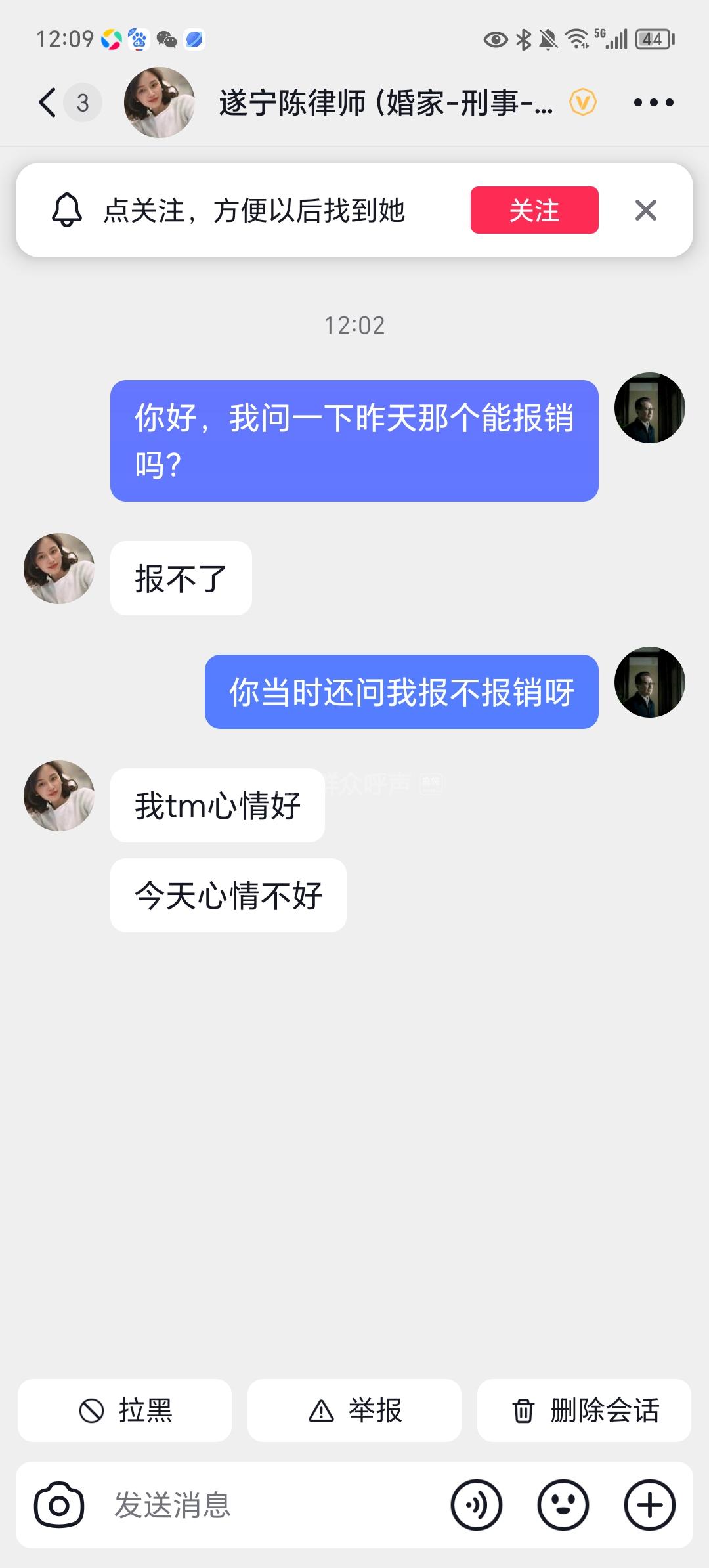This screenshot has width=709, height=1568.
Task: Tap the red 关注 follow button
Action: tap(534, 210)
